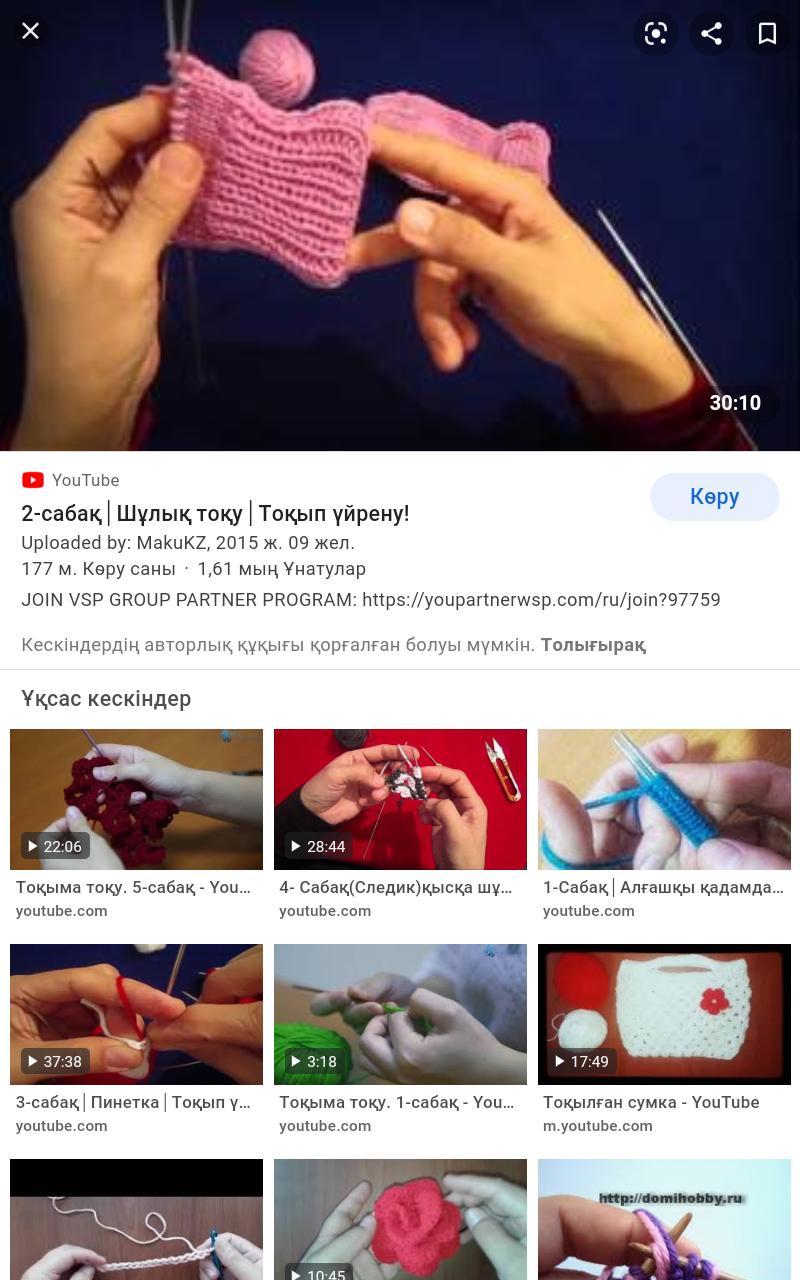Open the white crochet chain thumbnail
The height and width of the screenshot is (1280, 800).
point(136,1220)
